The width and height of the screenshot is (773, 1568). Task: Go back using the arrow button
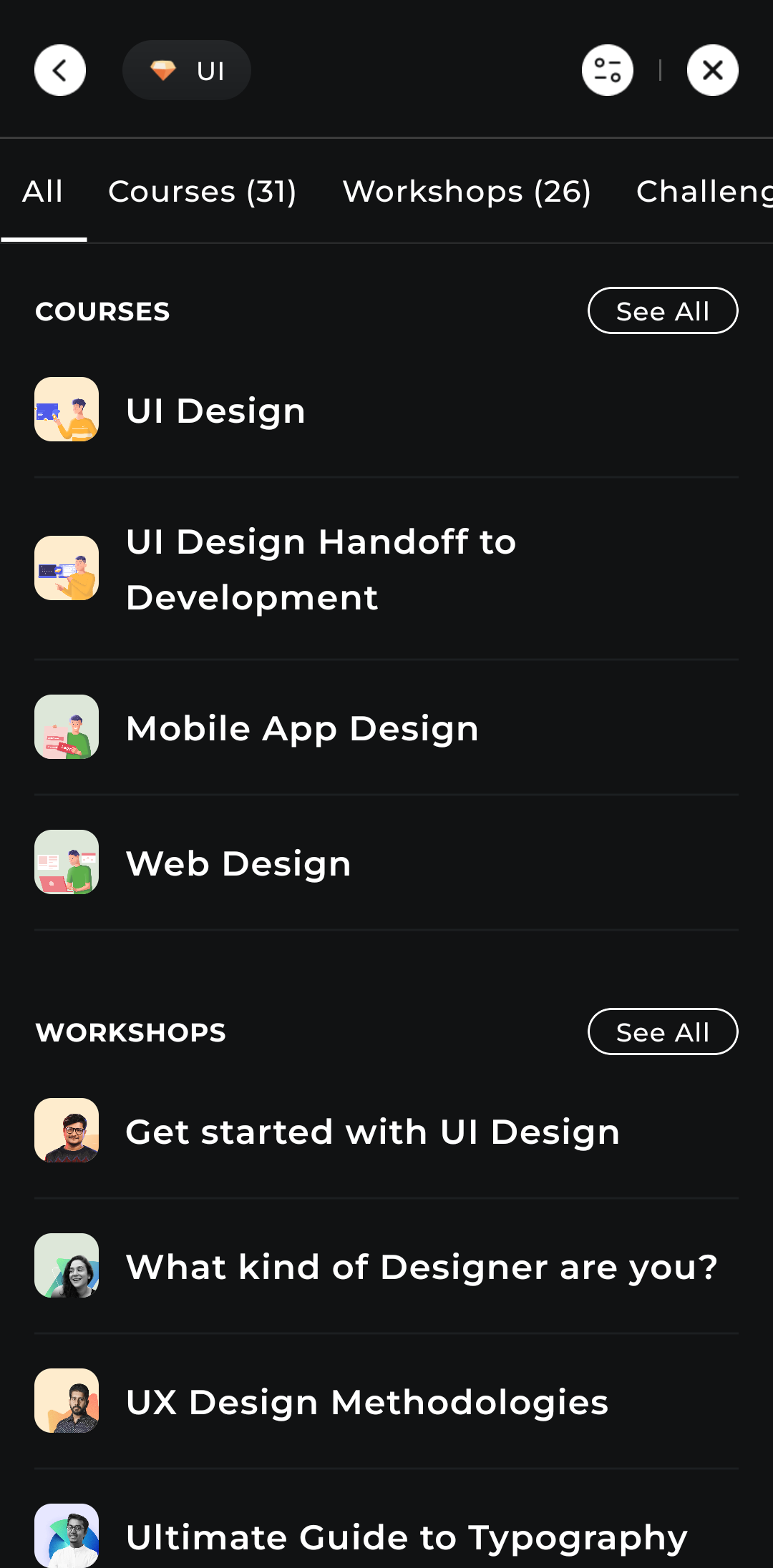click(x=60, y=70)
